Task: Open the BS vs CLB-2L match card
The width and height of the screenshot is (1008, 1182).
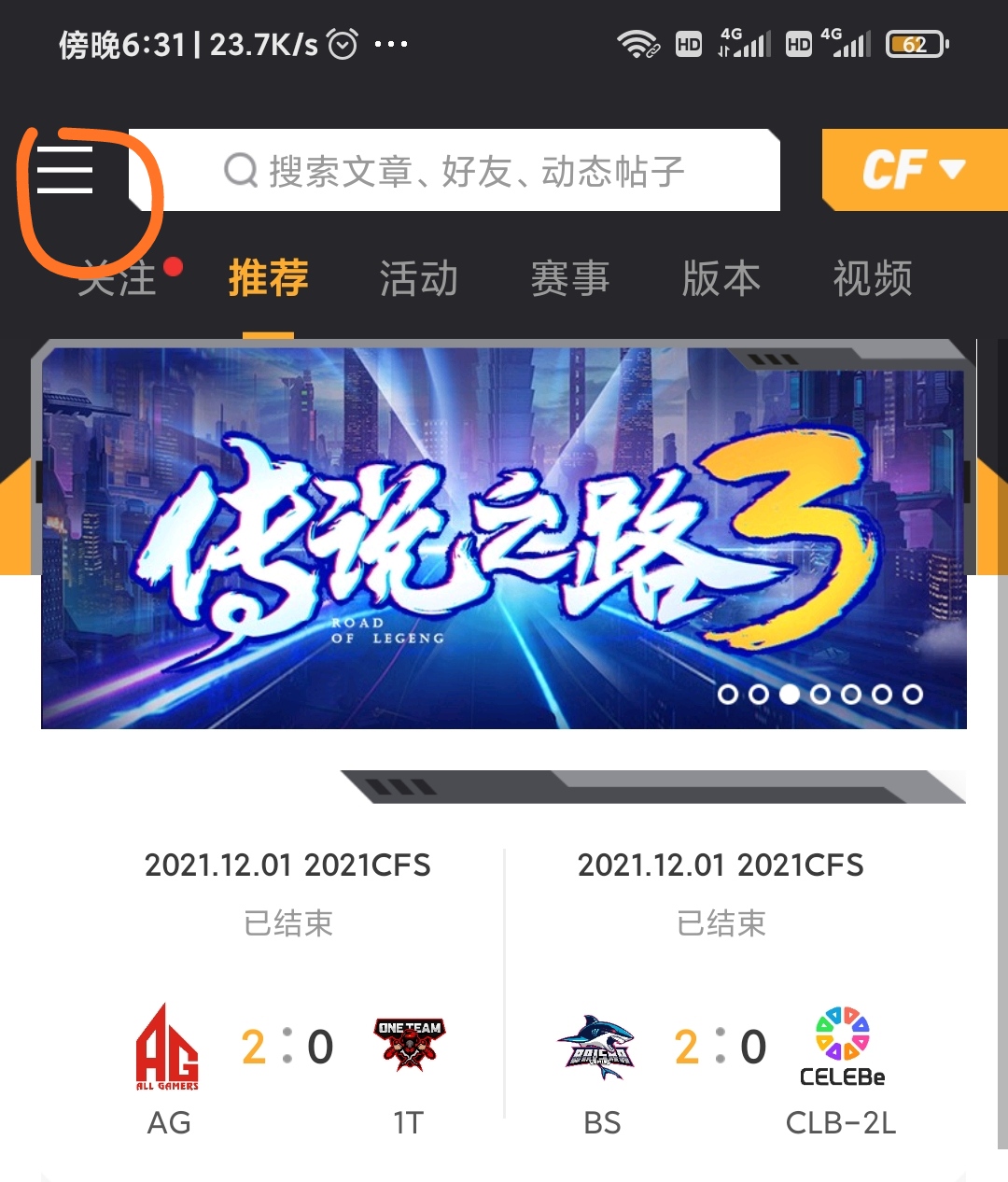Action: (721, 990)
